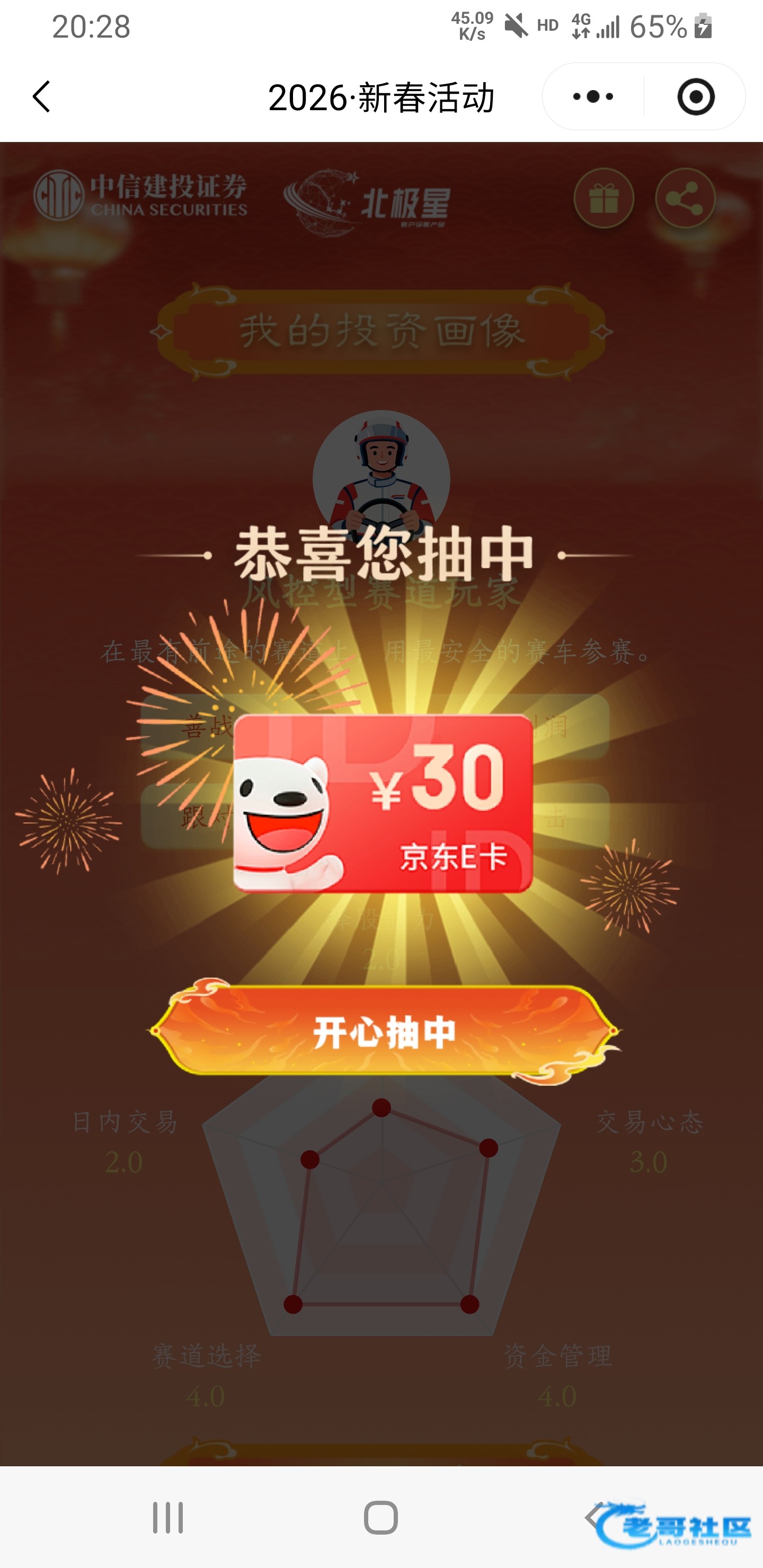Open the ¥30 京东E卡 prize card
Screen dimensions: 763x1568
pyautogui.click(x=384, y=804)
